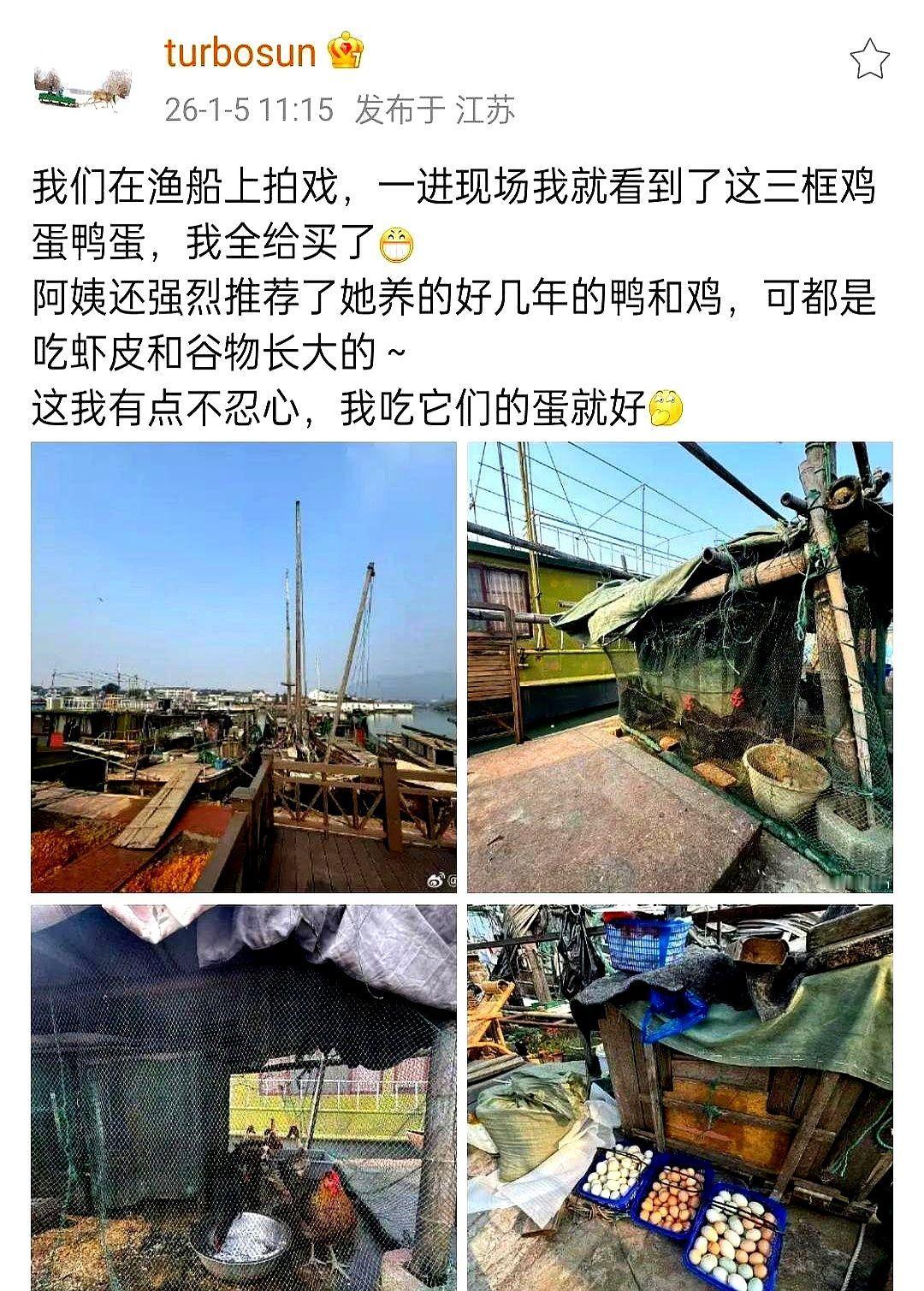This screenshot has height=1291, width=924.
Task: Select the username turbosun
Action: (x=241, y=54)
